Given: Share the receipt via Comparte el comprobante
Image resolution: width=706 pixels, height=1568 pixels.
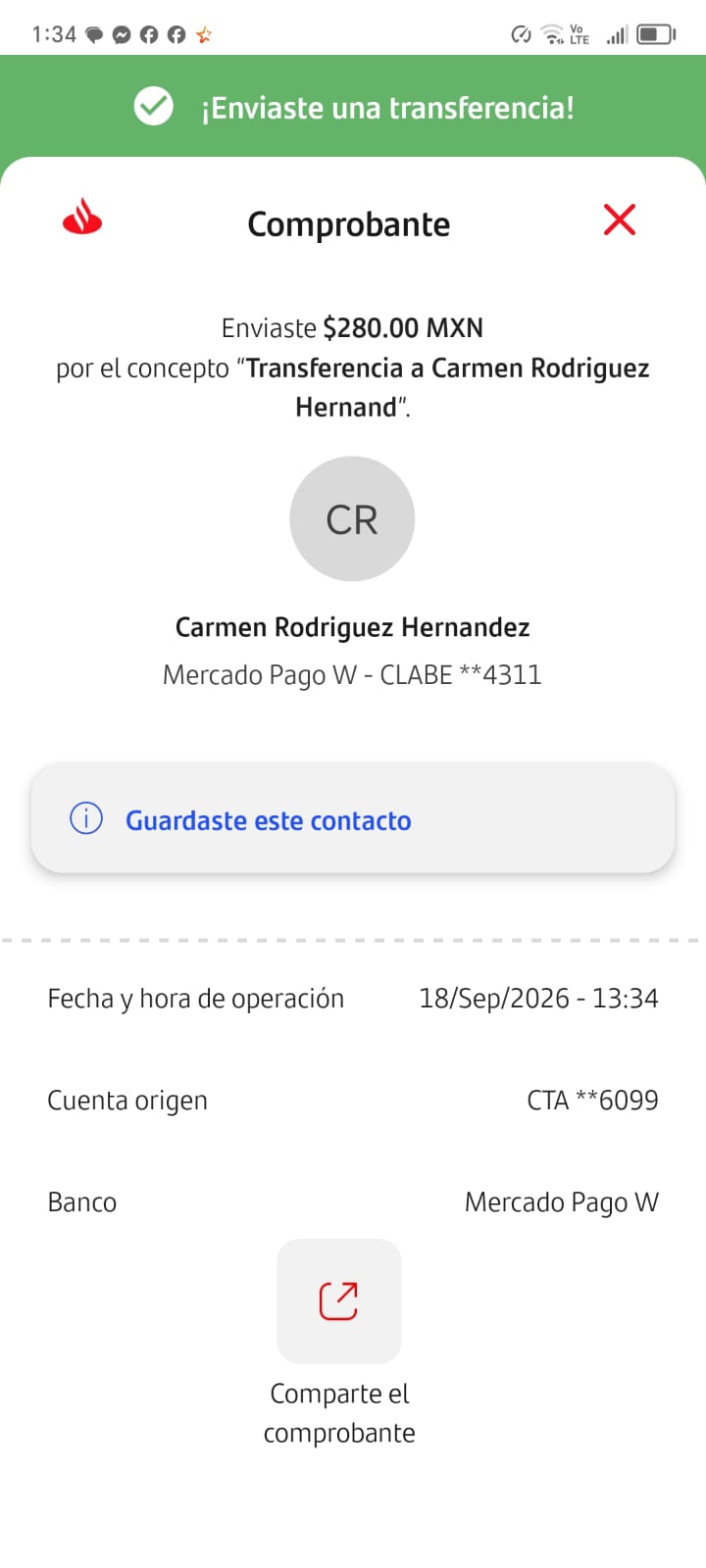Looking at the screenshot, I should (339, 1300).
